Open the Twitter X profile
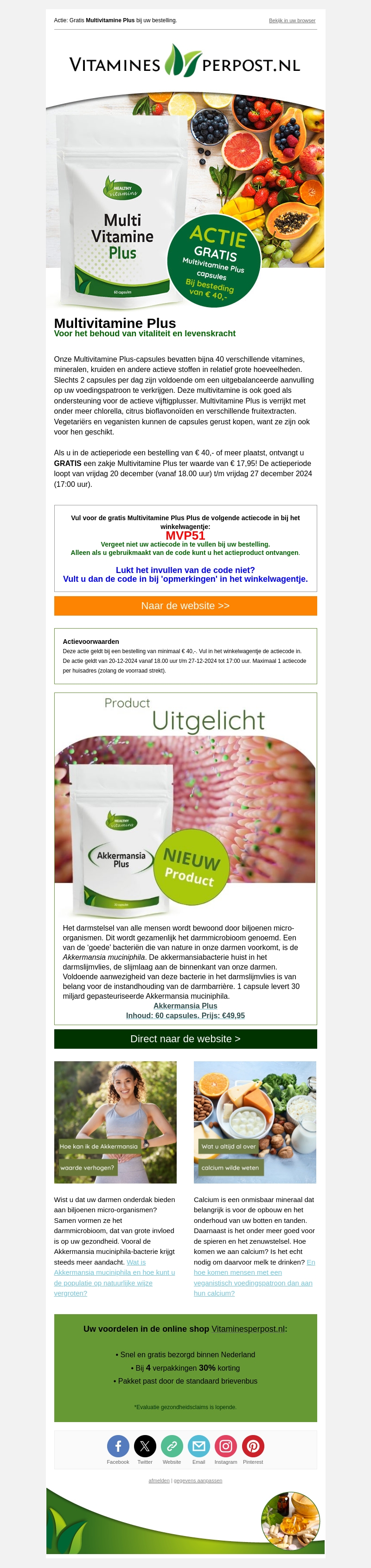The image size is (371, 1568). pyautogui.click(x=145, y=1446)
